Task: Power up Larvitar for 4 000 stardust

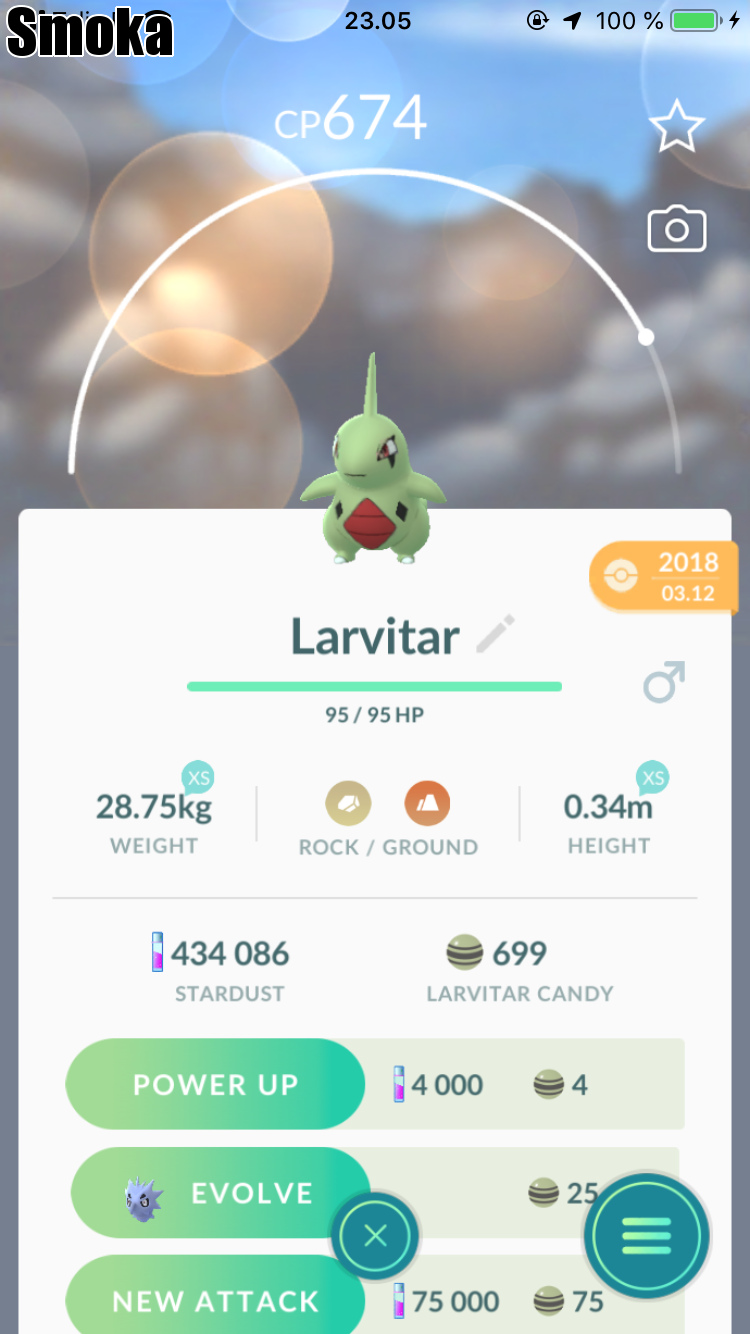Action: pyautogui.click(x=216, y=1085)
